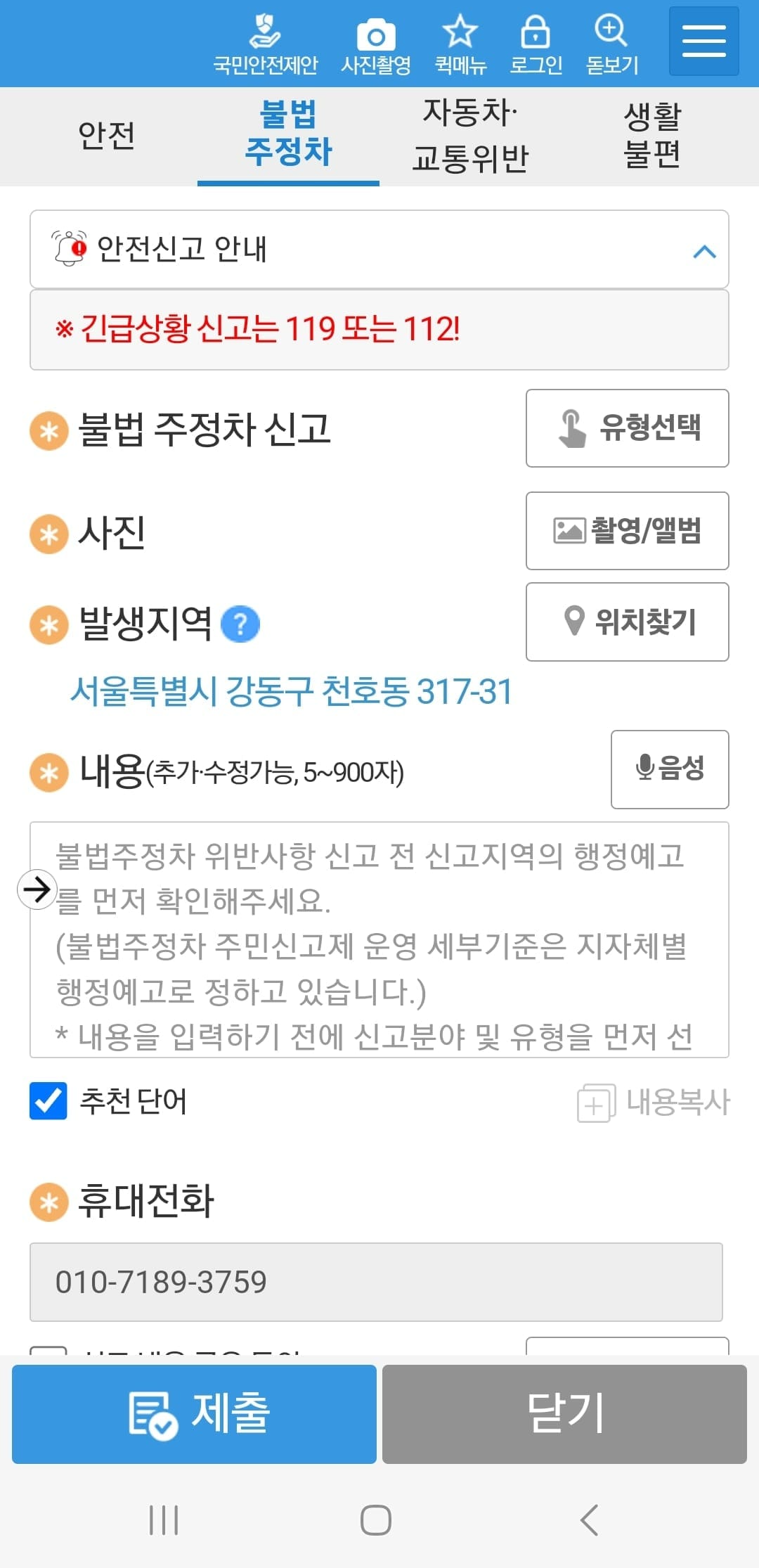Open 유형선택 to choose report type
The width and height of the screenshot is (759, 1568).
tap(626, 428)
